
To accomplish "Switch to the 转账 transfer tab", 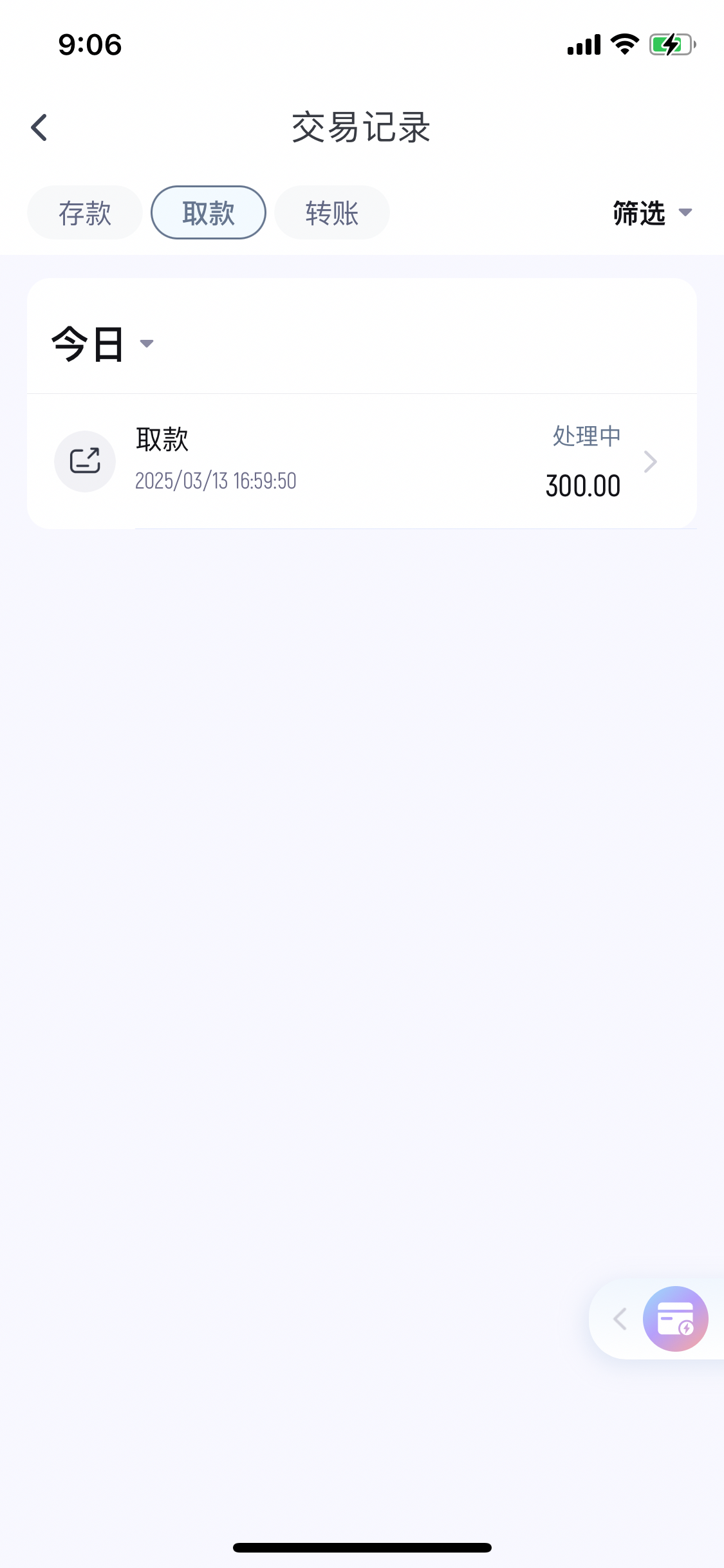I will tap(331, 212).
